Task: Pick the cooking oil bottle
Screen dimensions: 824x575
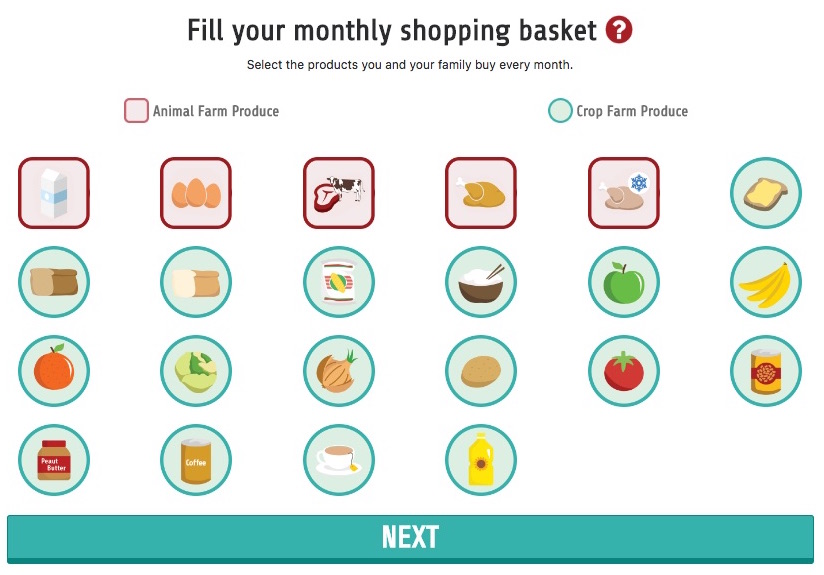Action: (x=481, y=460)
